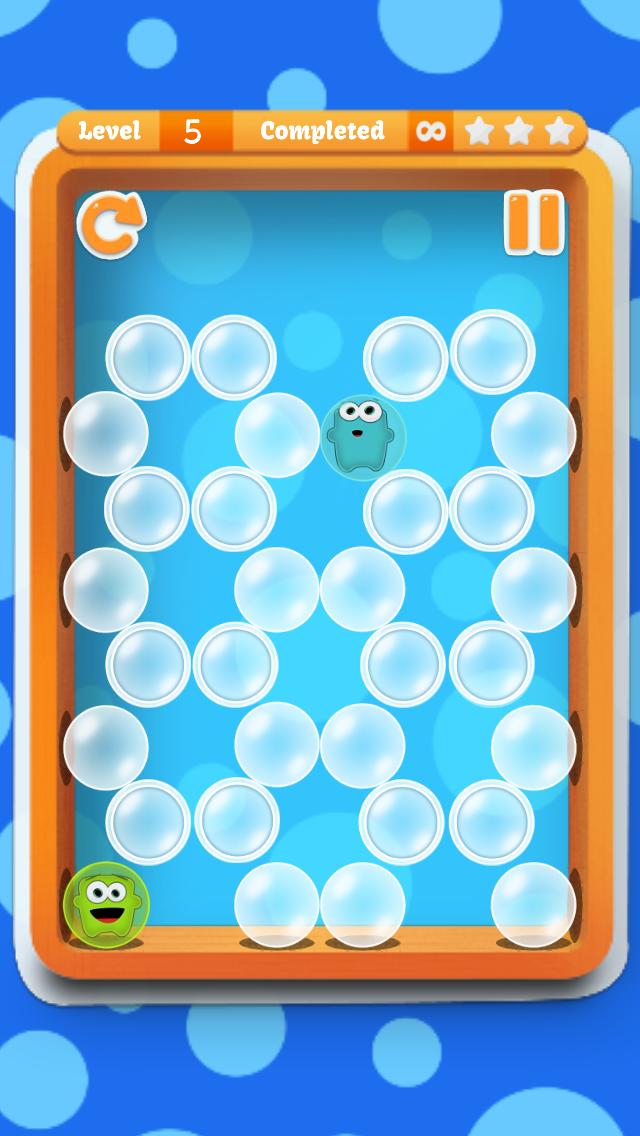Pop the blue monster's bubble
This screenshot has width=640, height=1136.
(x=363, y=437)
